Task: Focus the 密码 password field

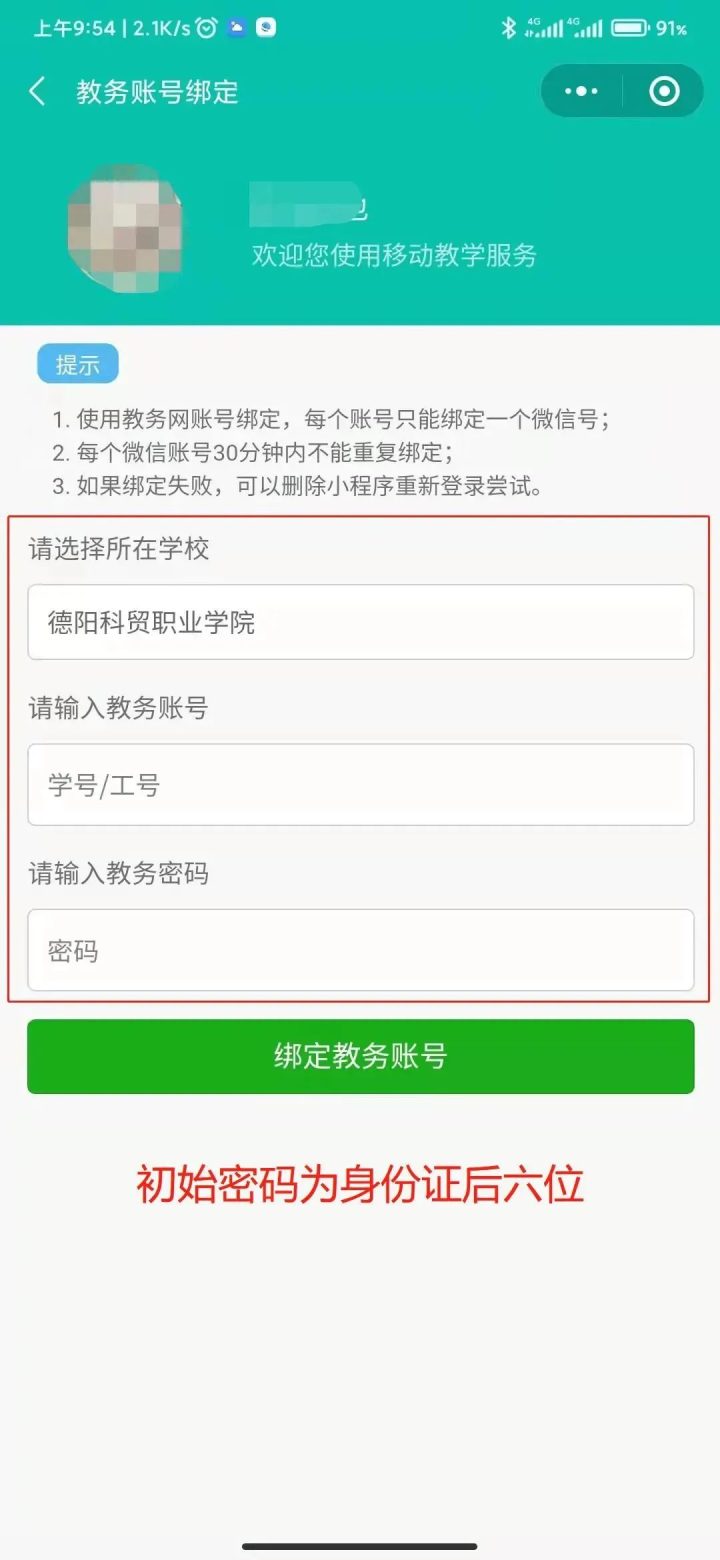Action: coord(360,950)
